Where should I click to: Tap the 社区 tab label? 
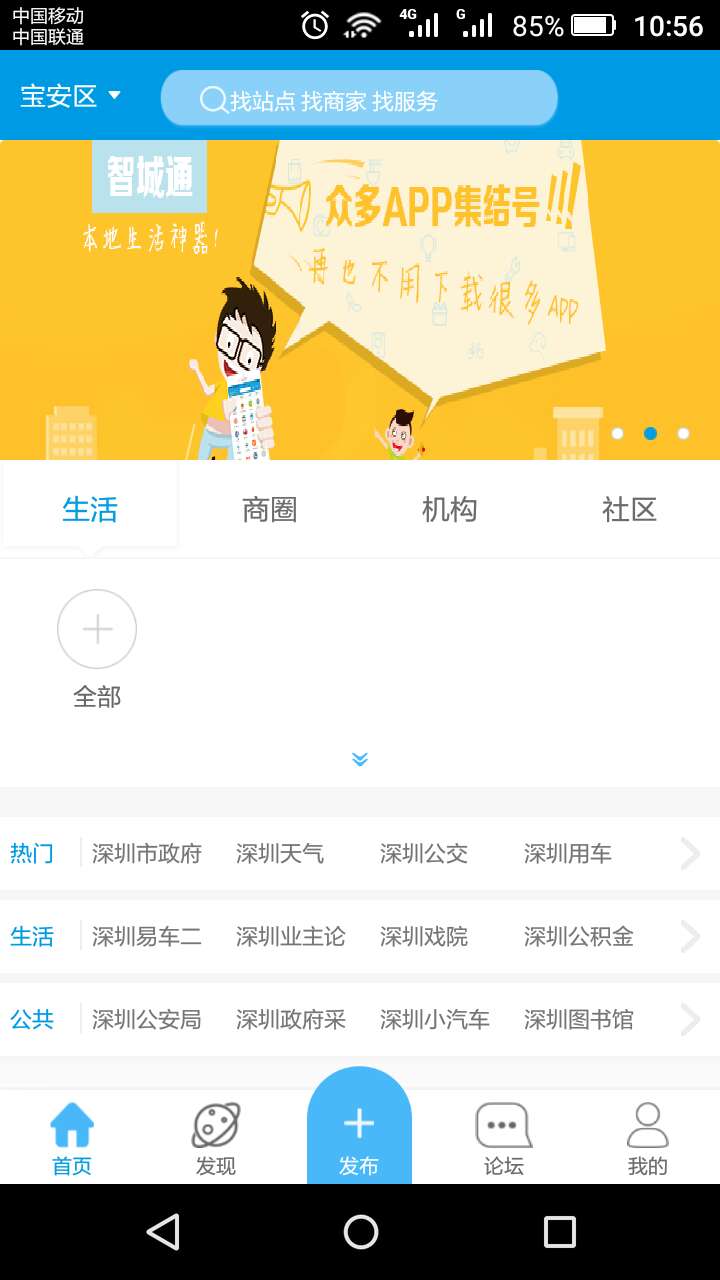pyautogui.click(x=631, y=510)
